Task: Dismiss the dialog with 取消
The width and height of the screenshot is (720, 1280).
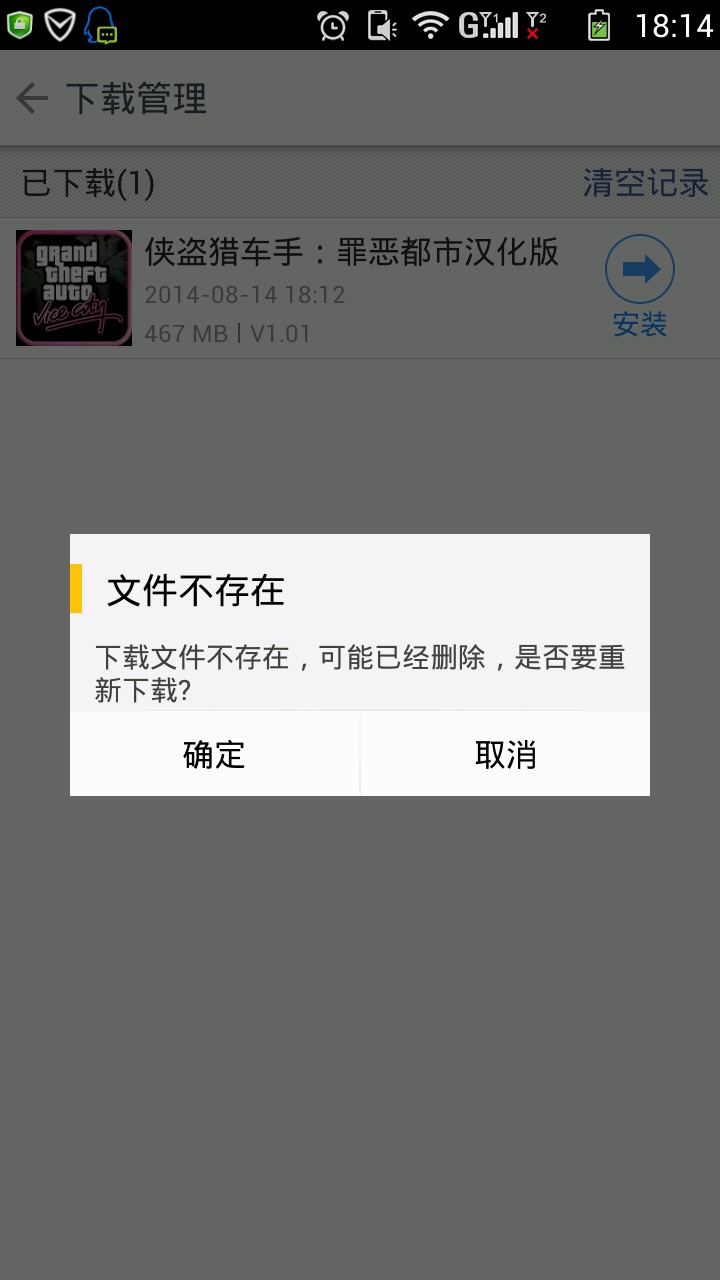Action: 505,754
